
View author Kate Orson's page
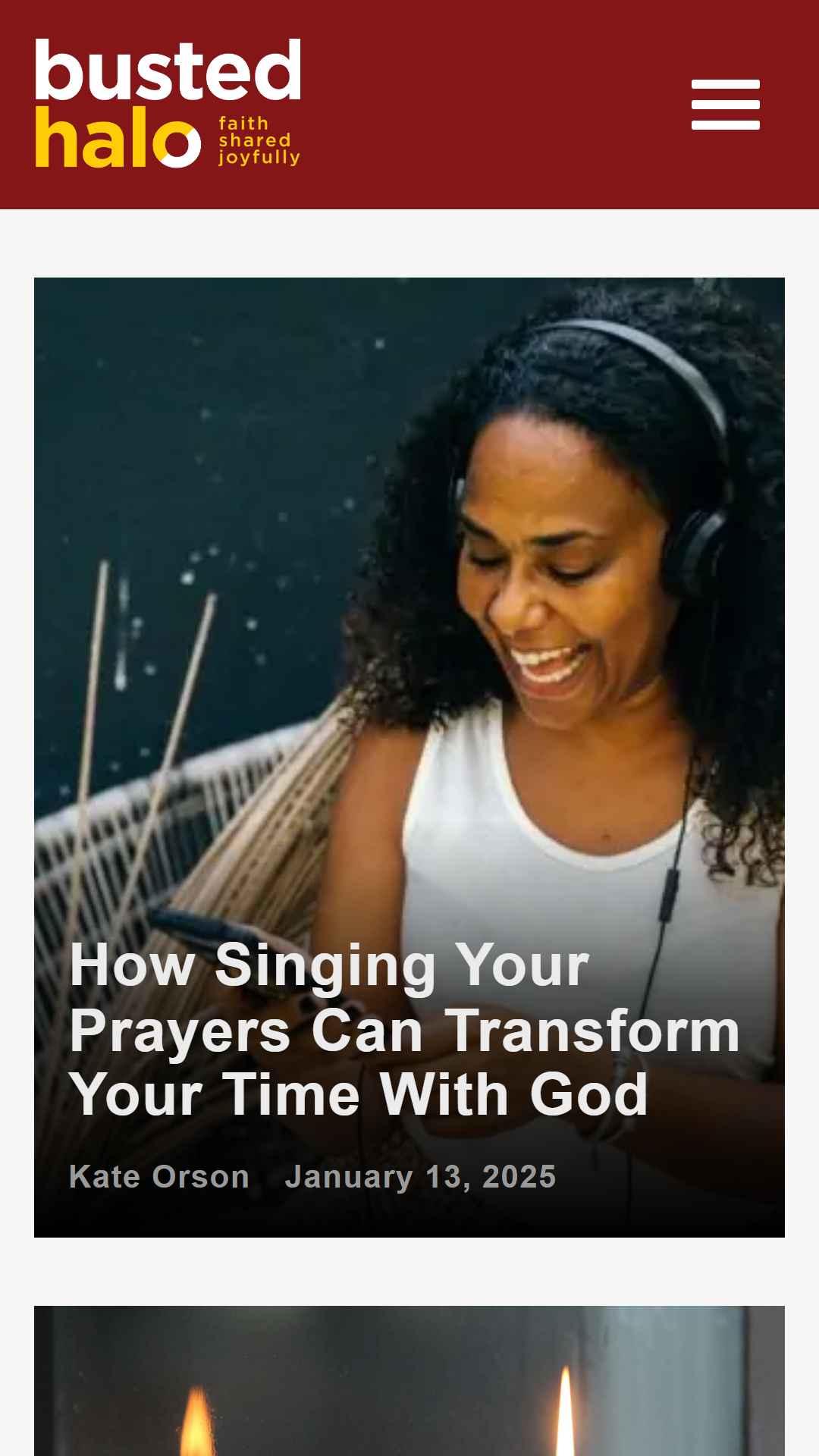(159, 1177)
